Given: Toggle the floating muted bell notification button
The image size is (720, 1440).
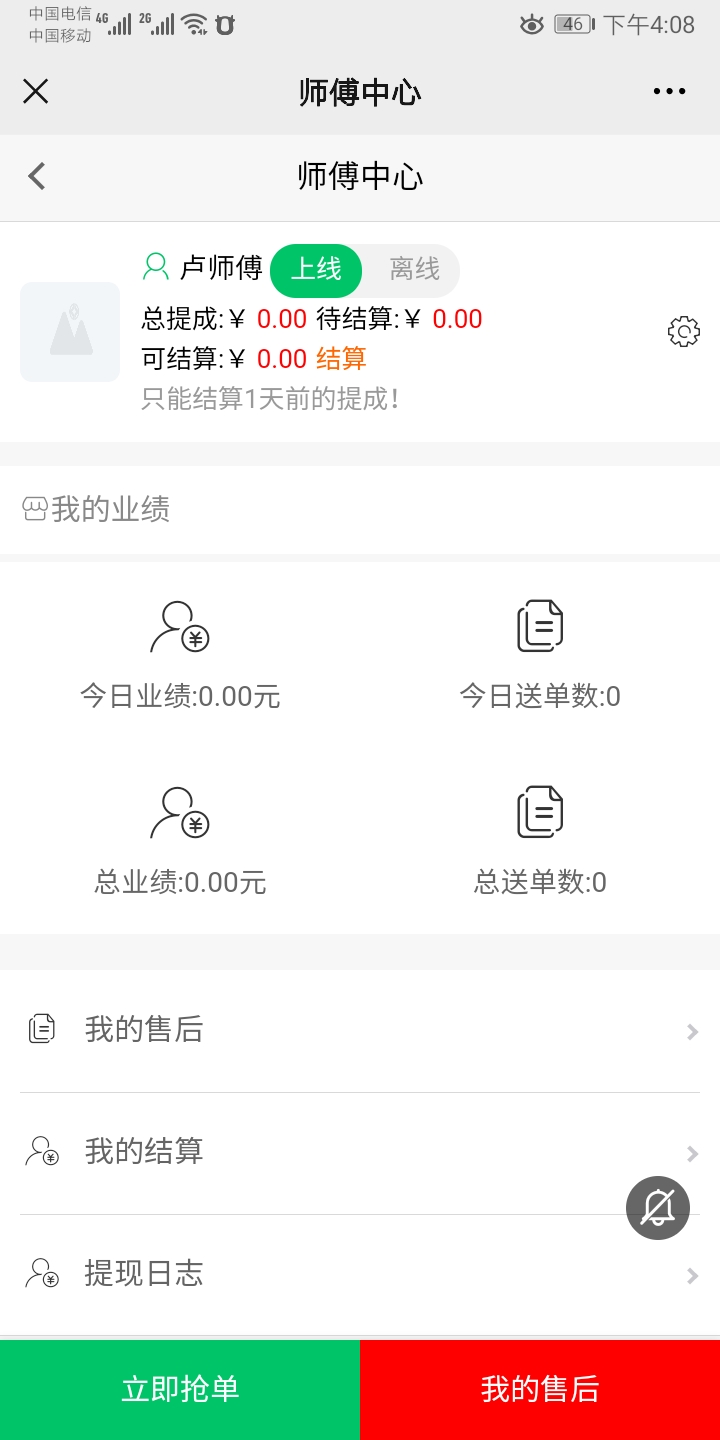Looking at the screenshot, I should [x=657, y=1207].
